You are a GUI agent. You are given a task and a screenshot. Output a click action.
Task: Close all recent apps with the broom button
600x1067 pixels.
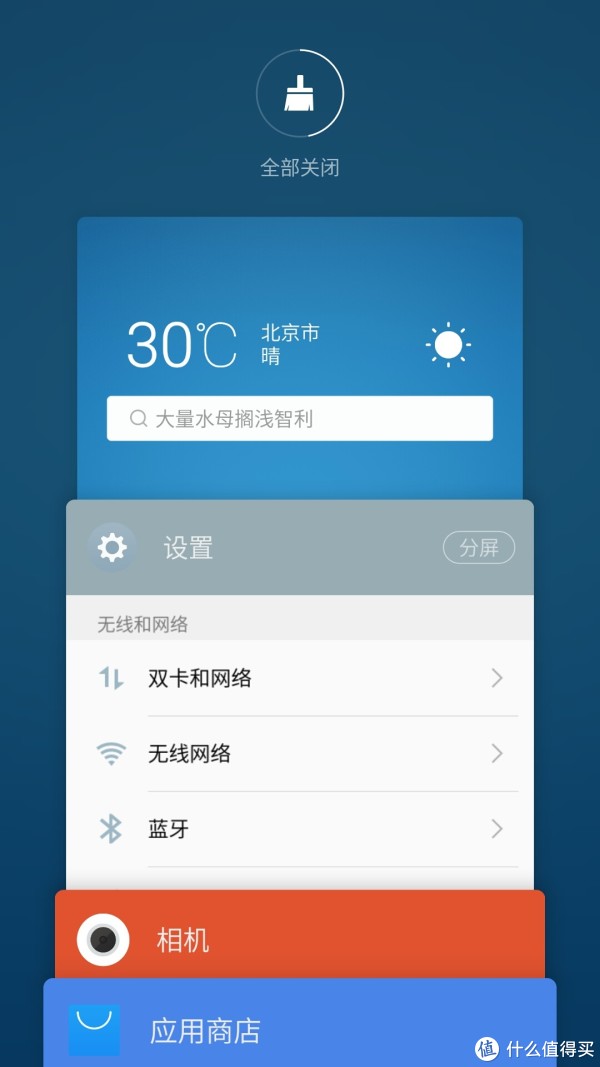(300, 93)
